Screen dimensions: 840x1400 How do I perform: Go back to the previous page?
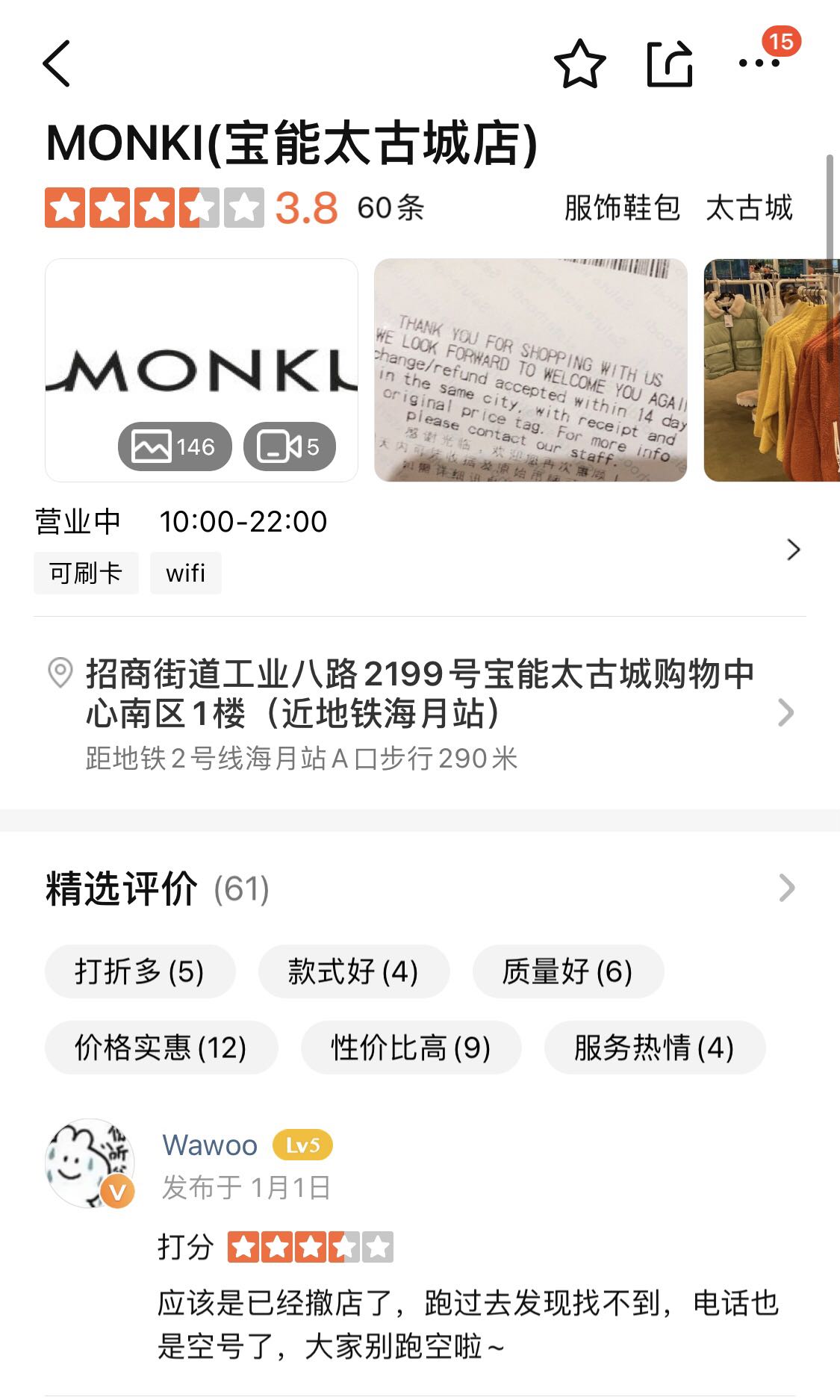[57, 64]
